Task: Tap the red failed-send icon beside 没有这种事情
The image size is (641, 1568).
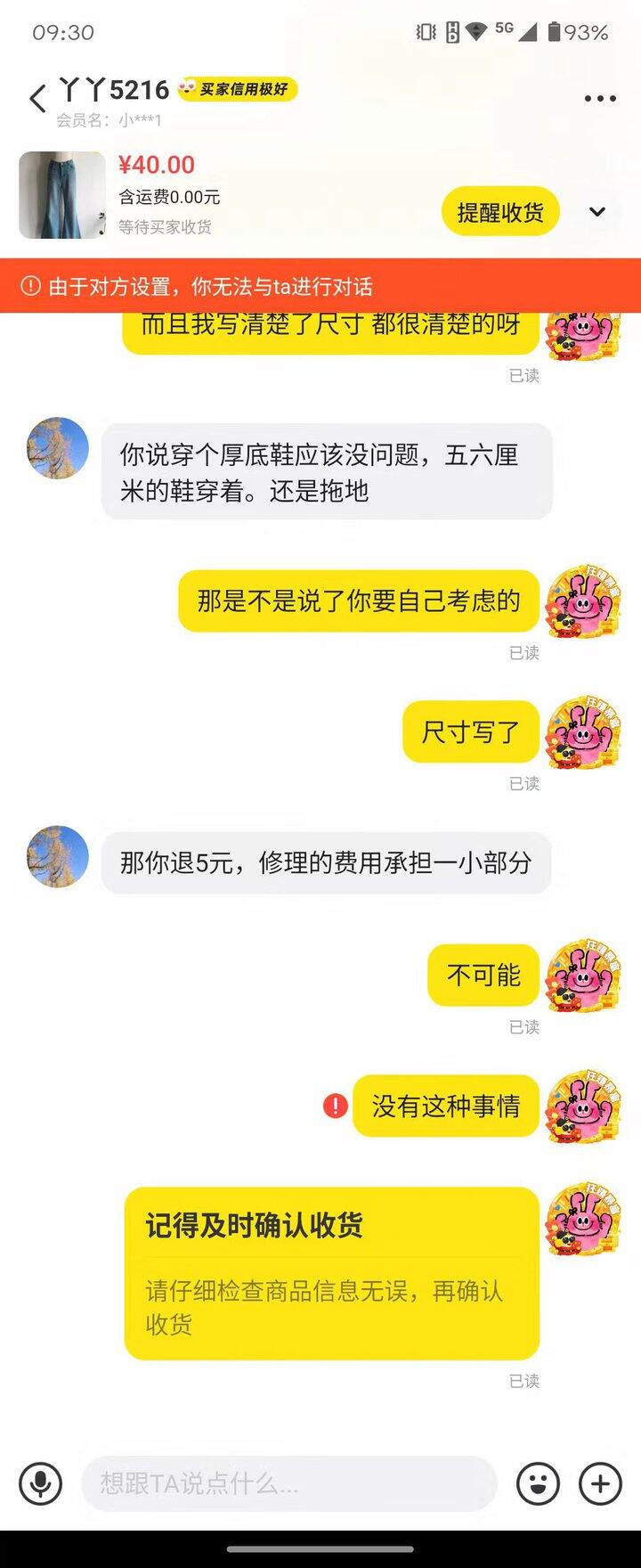Action: point(335,1107)
